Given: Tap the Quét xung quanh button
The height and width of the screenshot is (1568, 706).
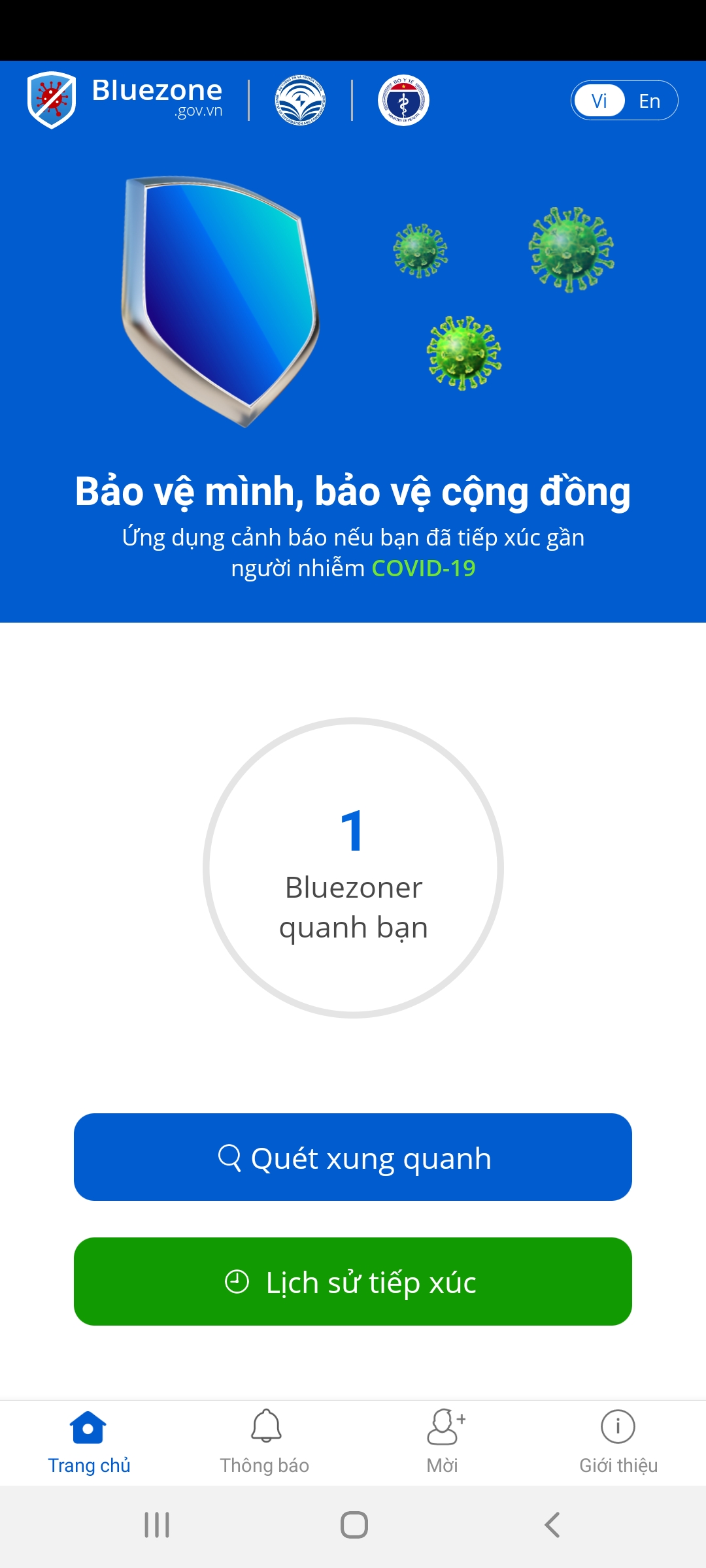Looking at the screenshot, I should click(x=353, y=1157).
